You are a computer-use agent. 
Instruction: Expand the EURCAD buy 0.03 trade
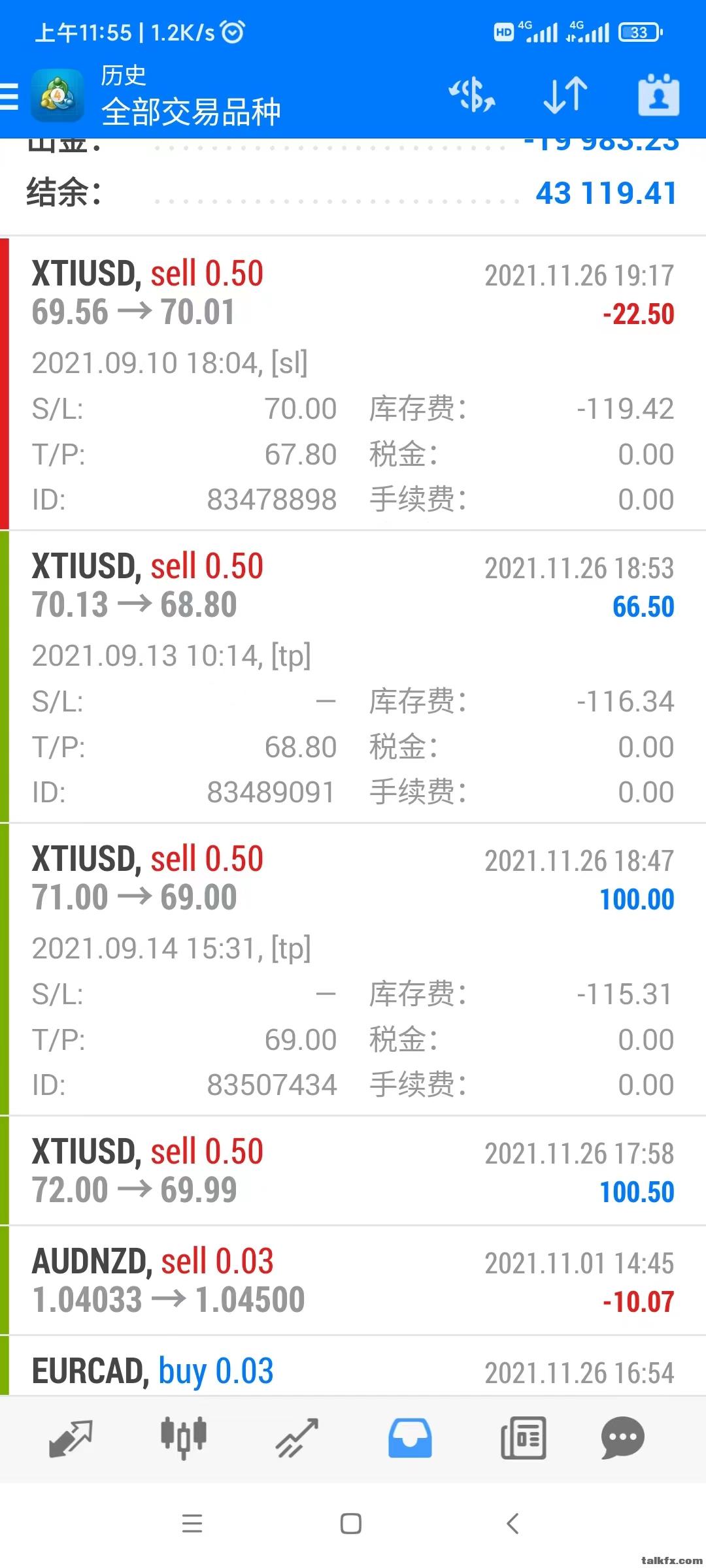point(353,1371)
